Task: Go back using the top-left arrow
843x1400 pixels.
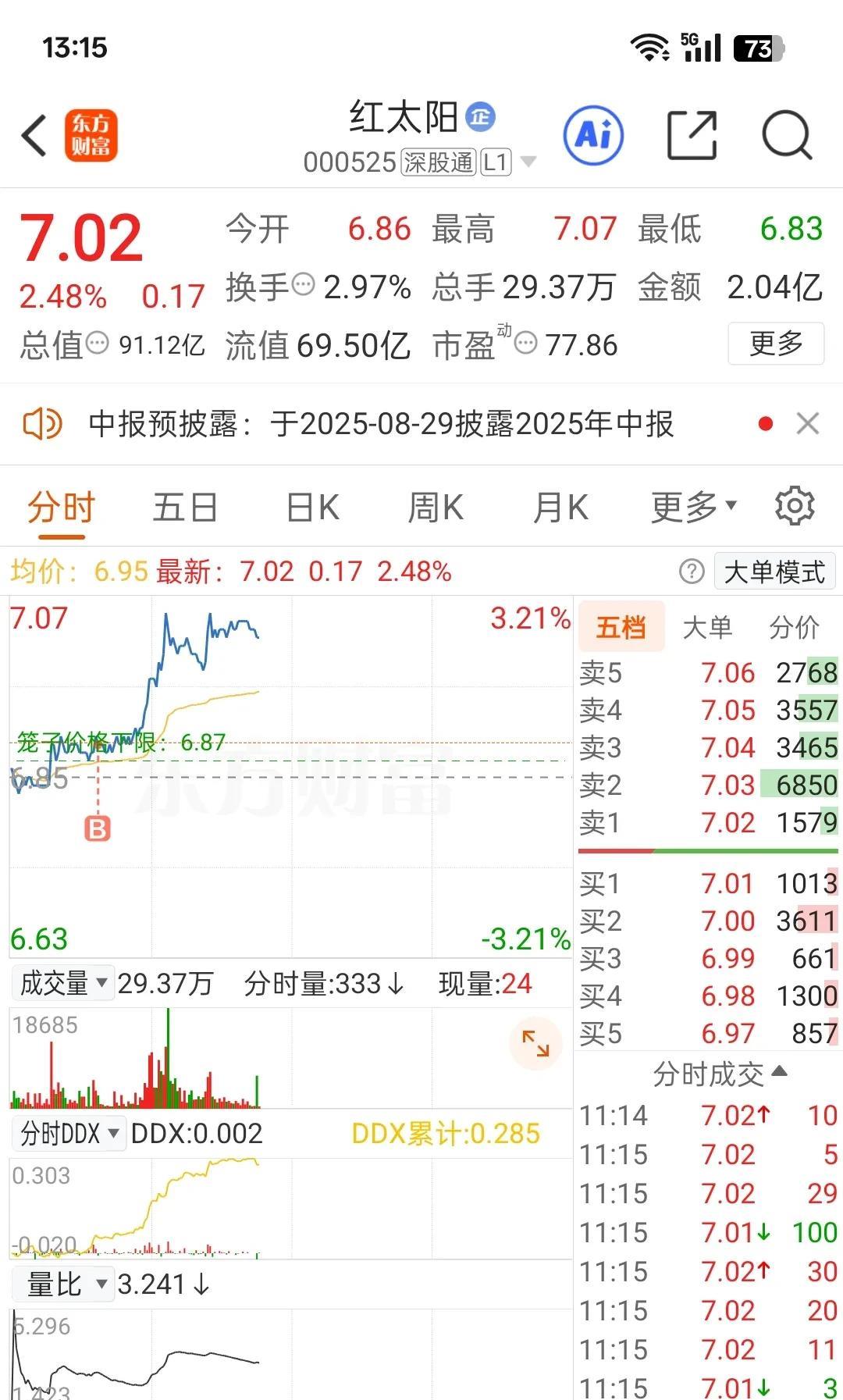Action: pos(34,136)
